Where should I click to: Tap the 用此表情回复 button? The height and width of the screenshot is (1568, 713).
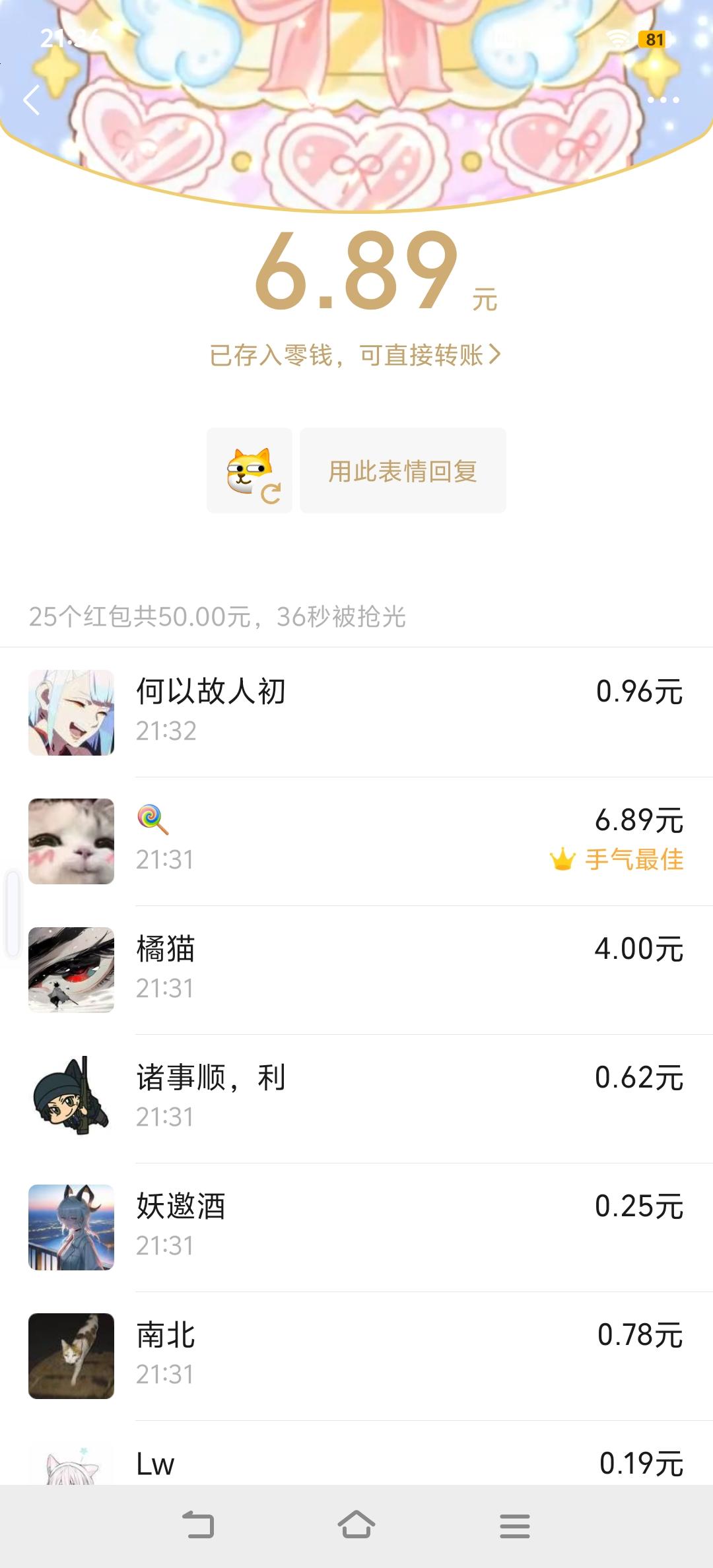click(403, 471)
